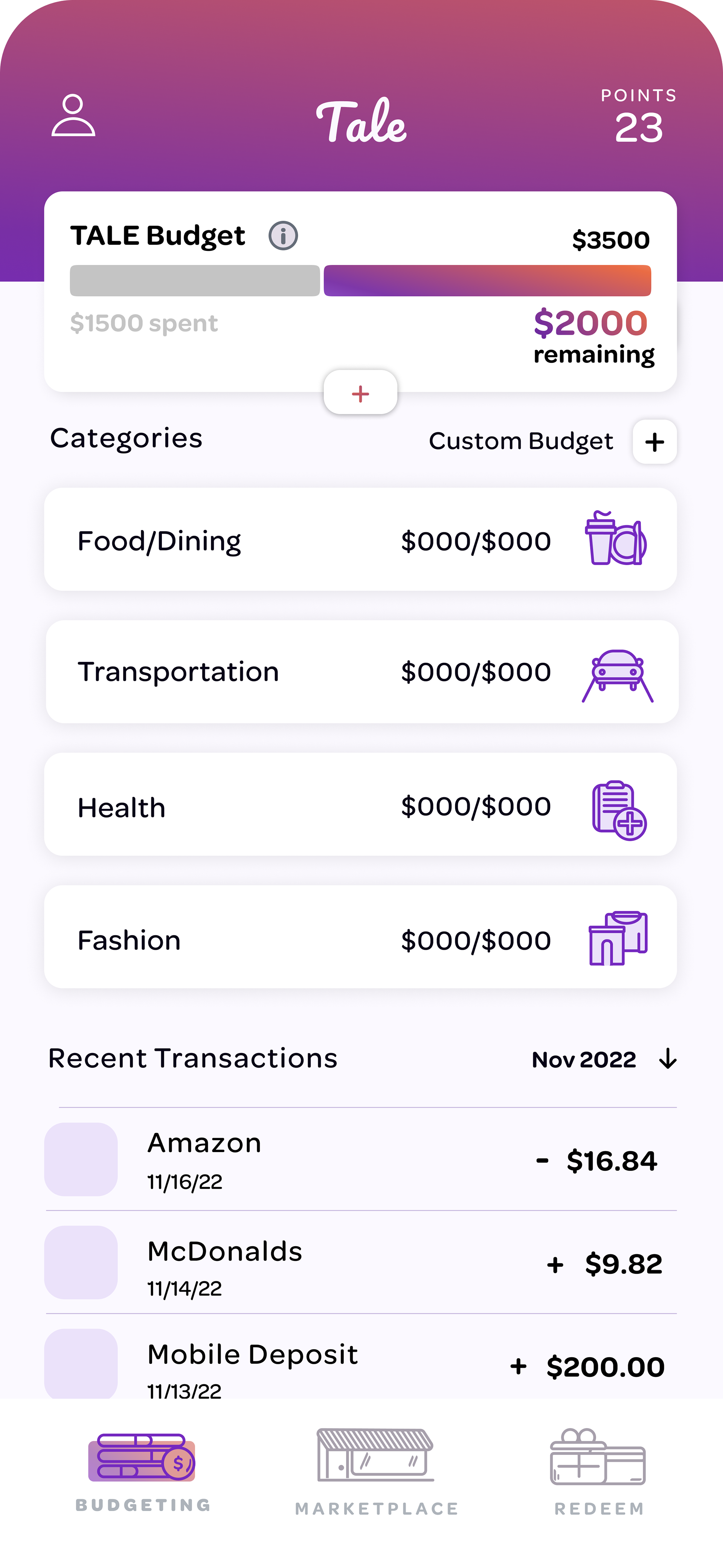This screenshot has width=723, height=1568.
Task: View the McDonalds transaction details
Action: (360, 1262)
